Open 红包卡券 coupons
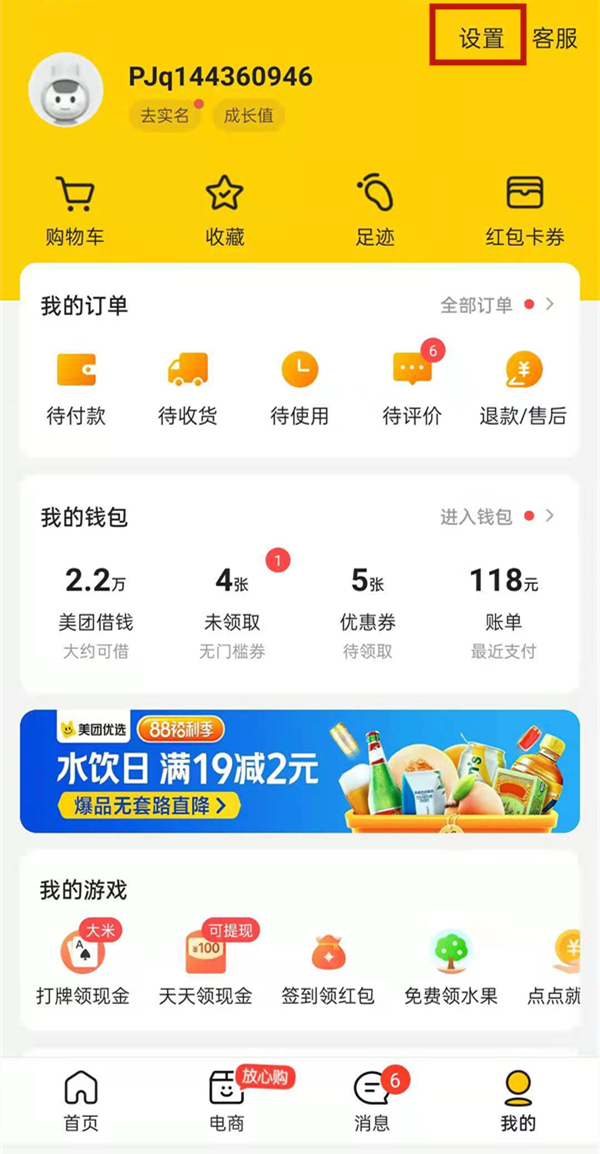This screenshot has width=600, height=1154. (525, 210)
